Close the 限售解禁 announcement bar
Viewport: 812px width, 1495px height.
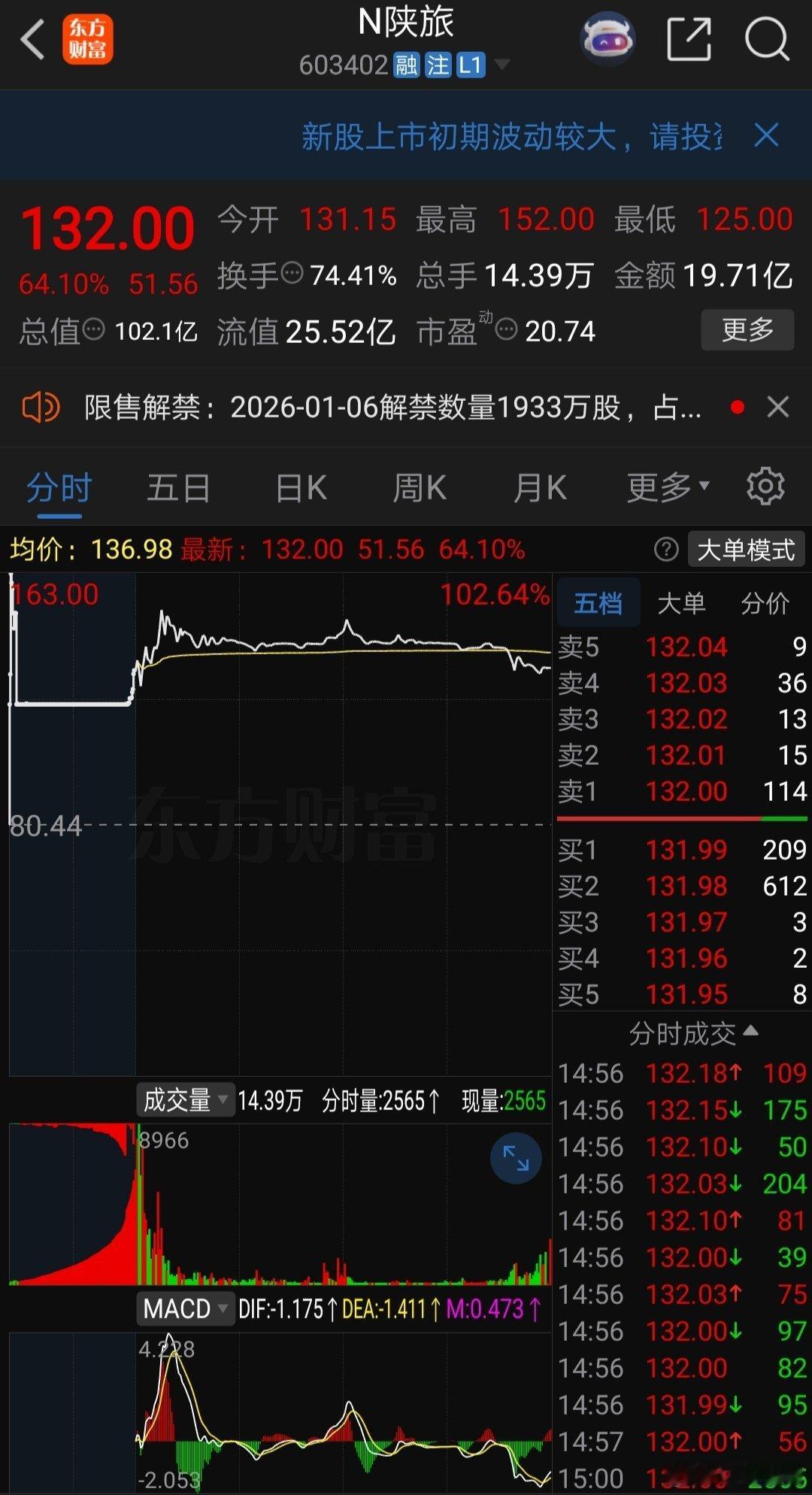(778, 406)
